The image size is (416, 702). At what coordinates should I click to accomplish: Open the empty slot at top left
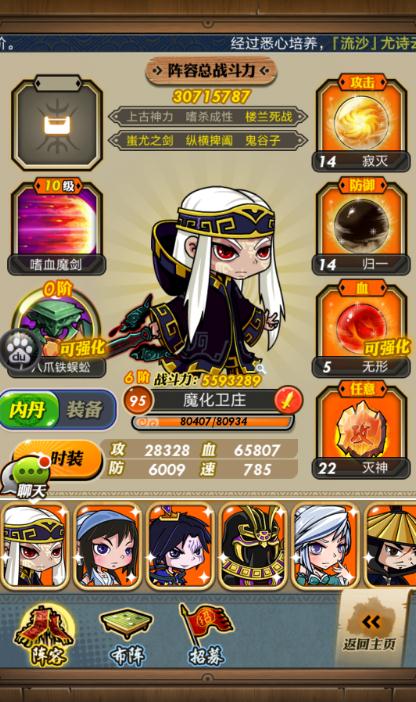pos(56,123)
